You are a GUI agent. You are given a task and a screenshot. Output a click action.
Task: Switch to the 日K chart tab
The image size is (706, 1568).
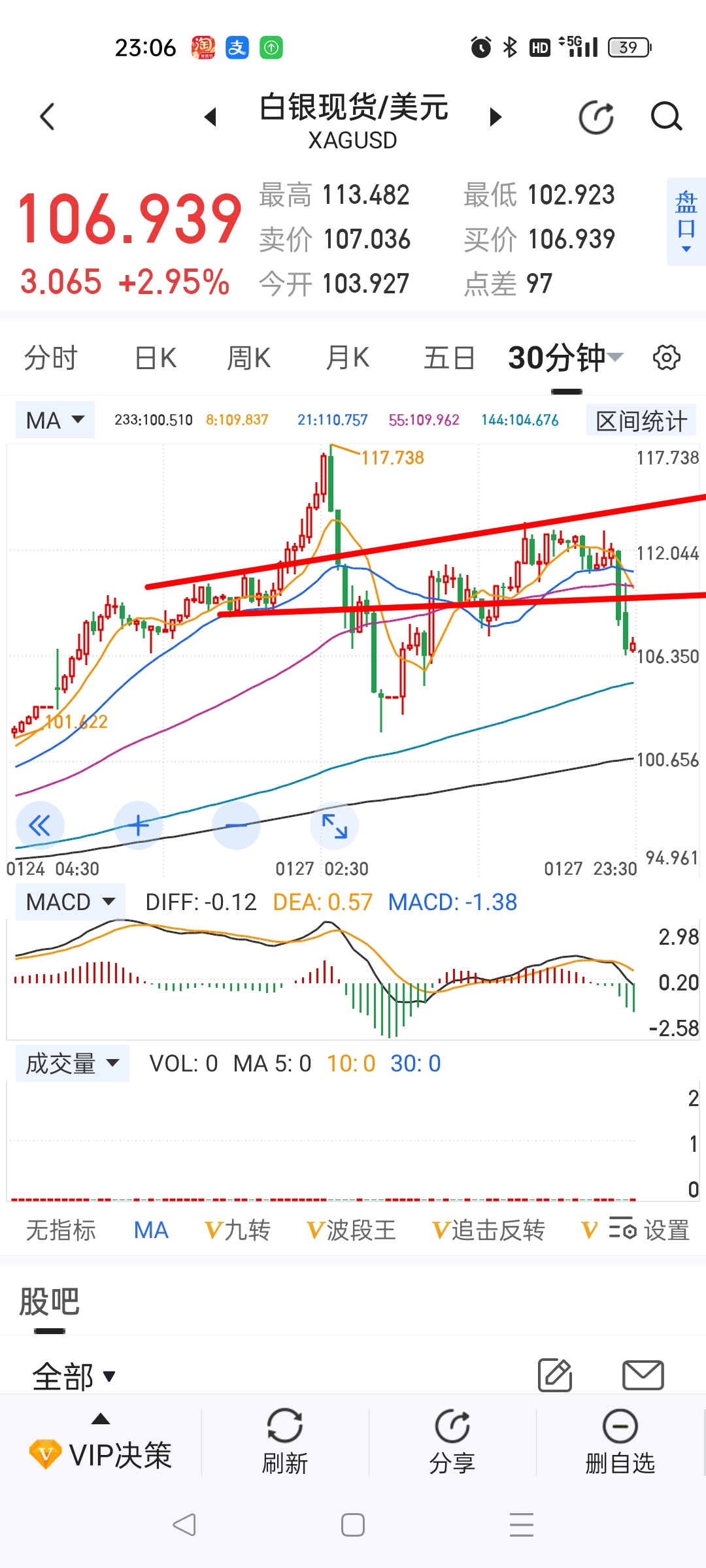(156, 358)
